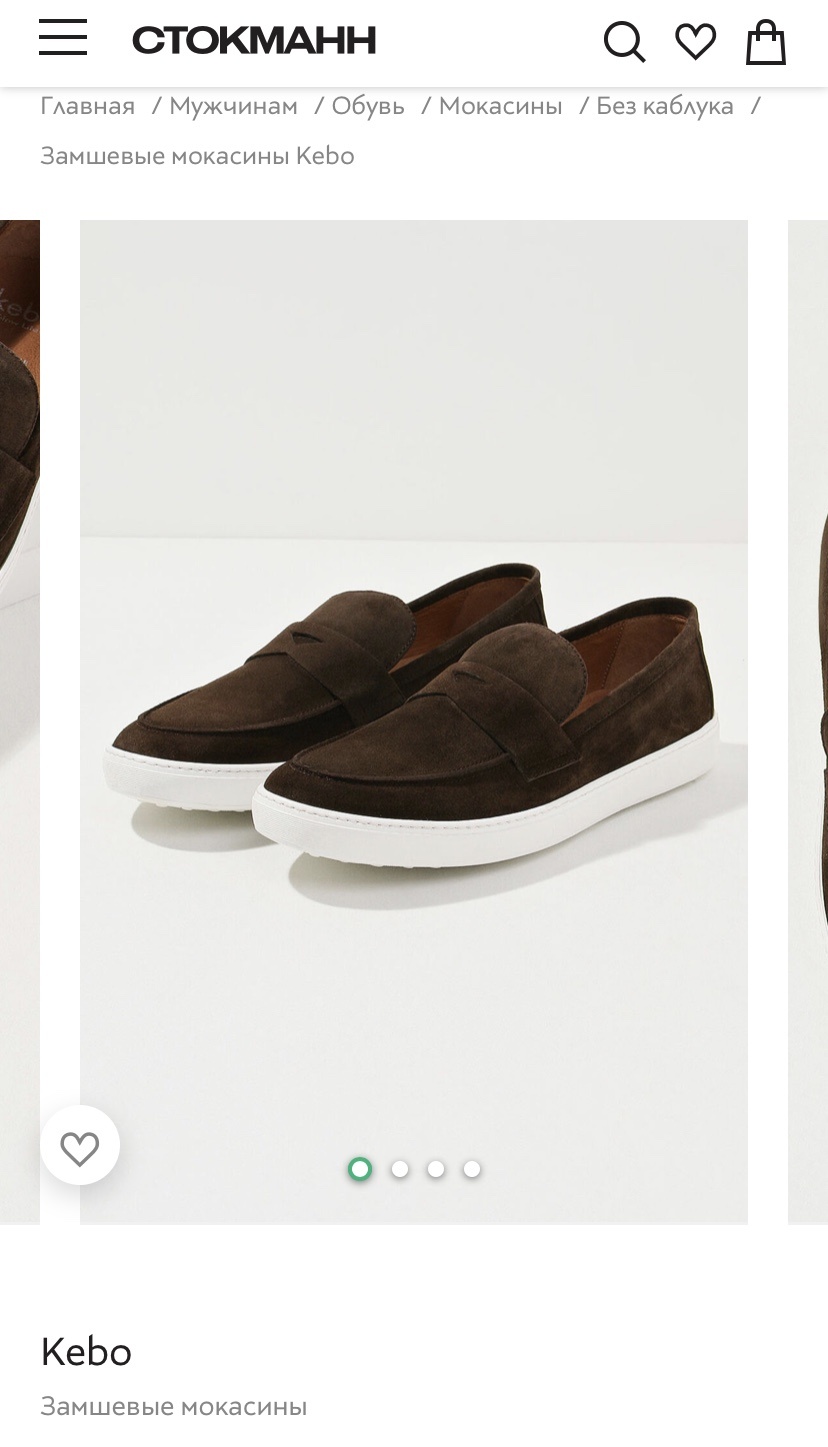This screenshot has height=1447, width=828.
Task: Open the shopping bag
Action: pyautogui.click(x=766, y=42)
